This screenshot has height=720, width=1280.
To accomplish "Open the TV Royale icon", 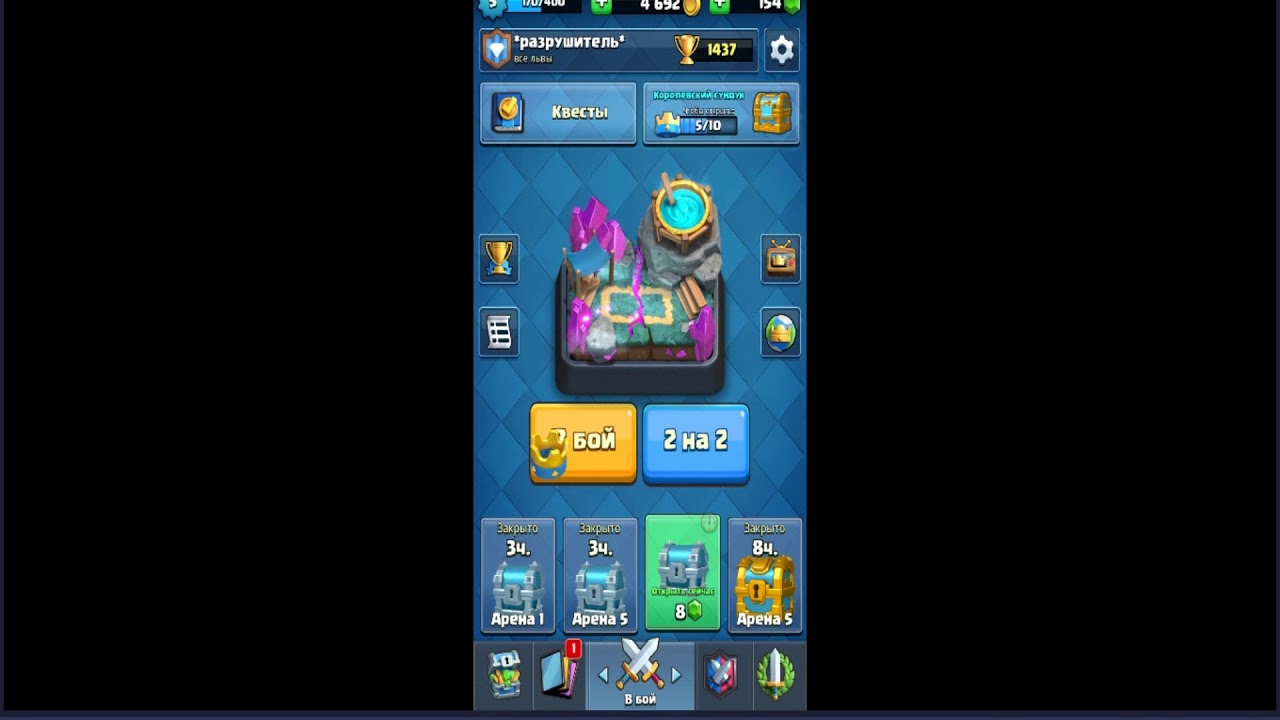I will point(780,259).
